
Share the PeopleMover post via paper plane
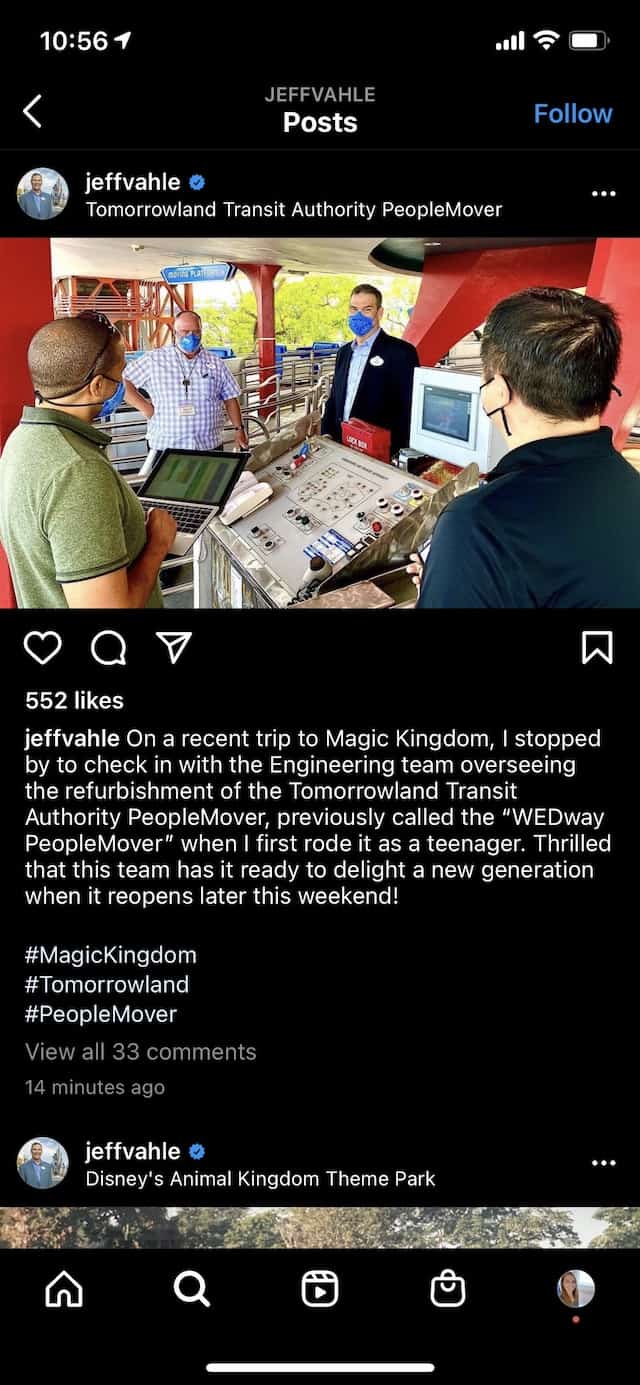[x=175, y=648]
